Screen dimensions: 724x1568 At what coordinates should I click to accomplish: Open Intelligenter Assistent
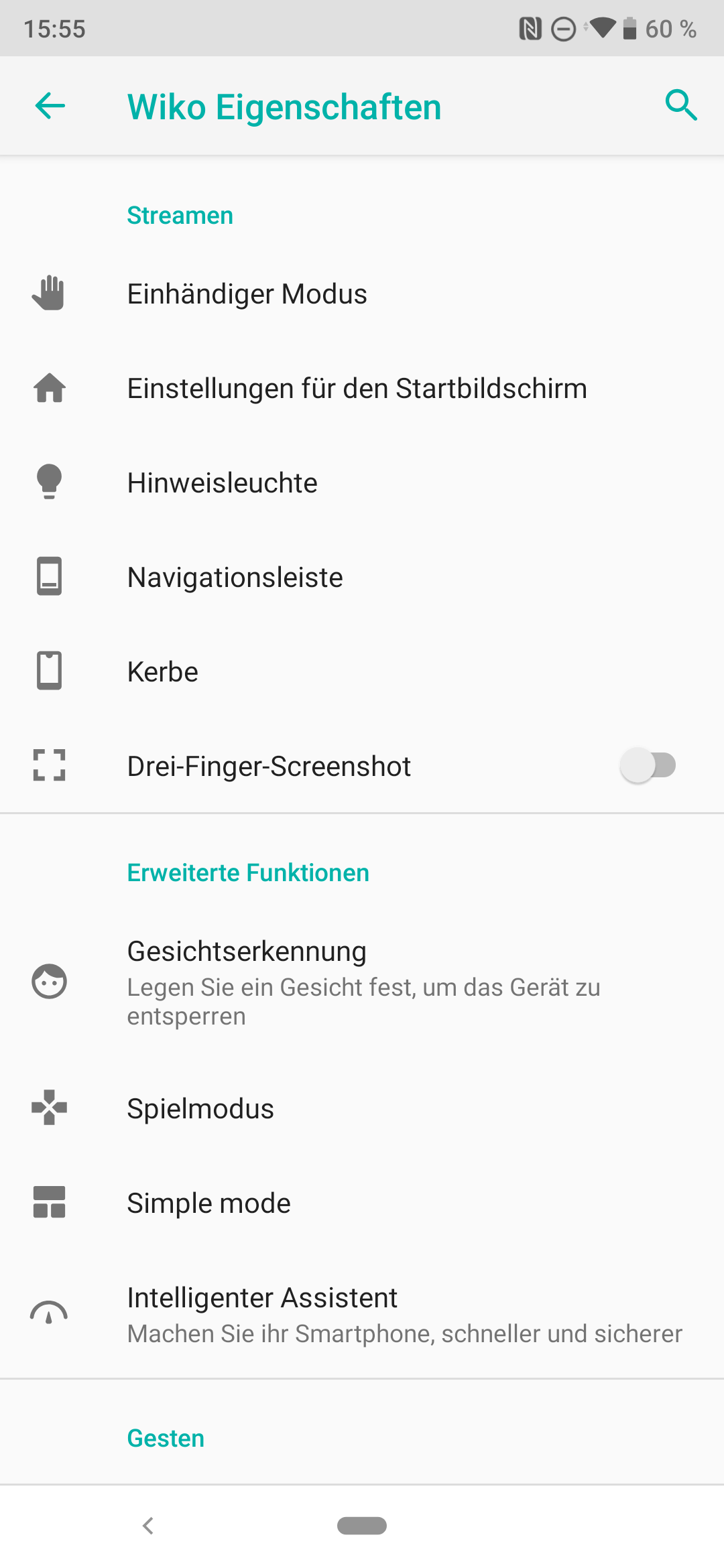[362, 1315]
